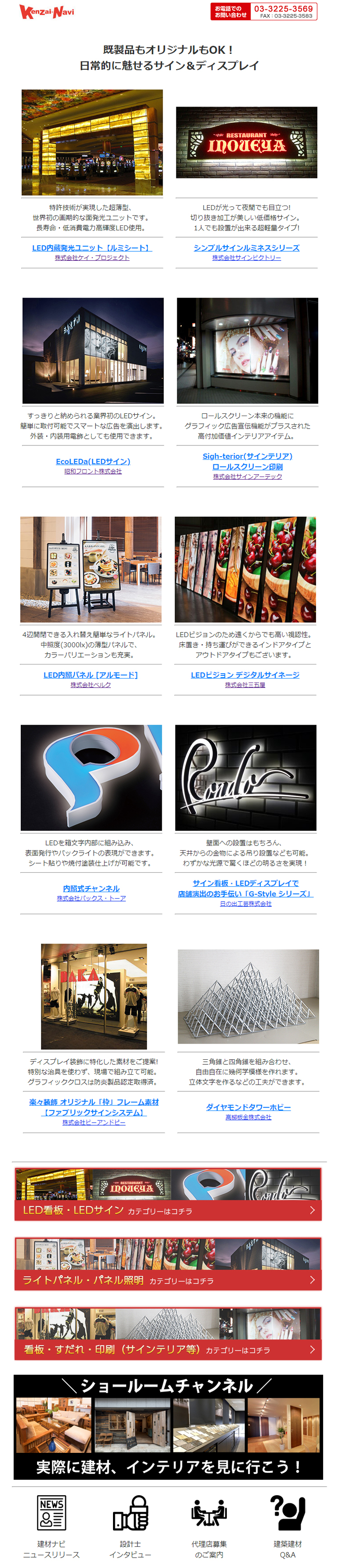The height and width of the screenshot is (1568, 339).
Task: Open LED内照パネル [アルモード] link
Action: pos(91,675)
